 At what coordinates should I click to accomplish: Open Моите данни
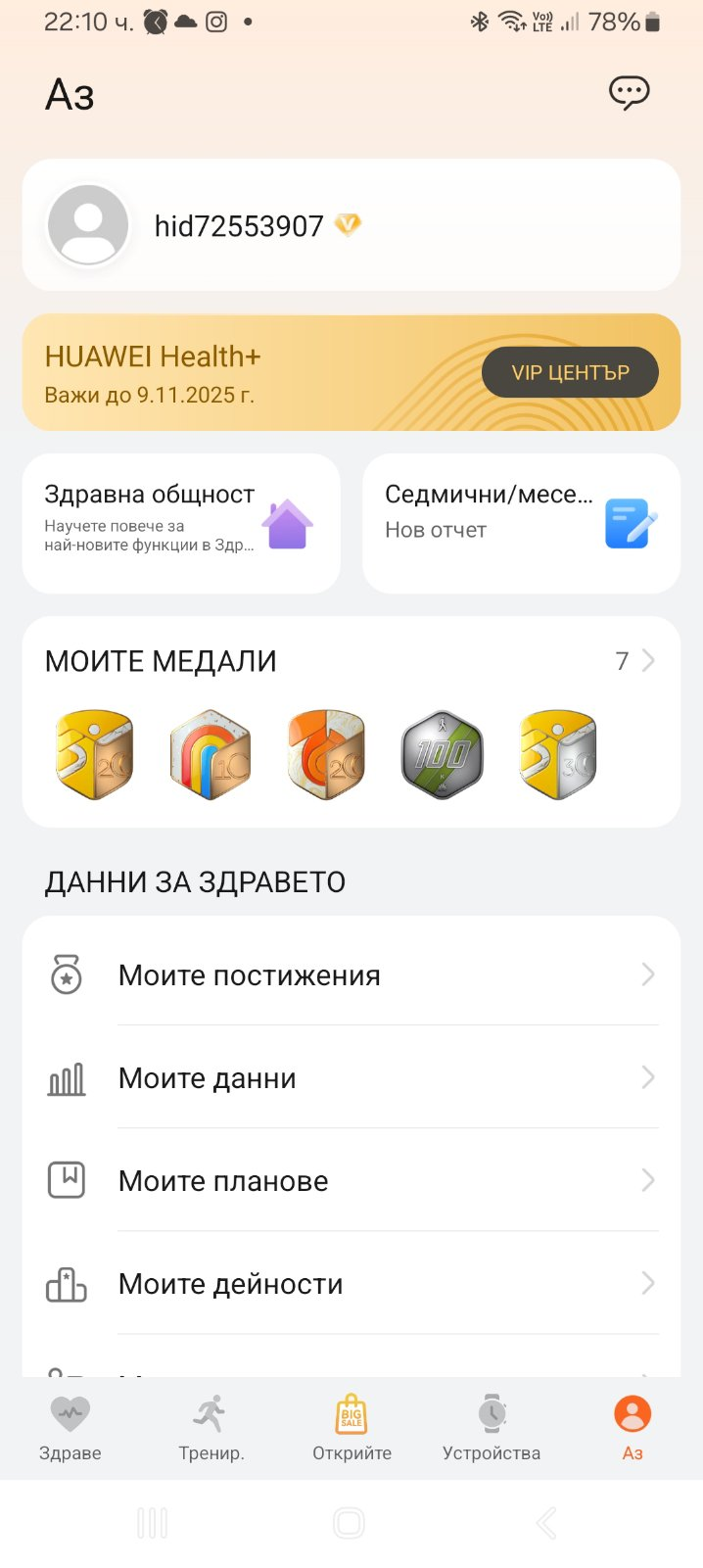click(x=351, y=1078)
